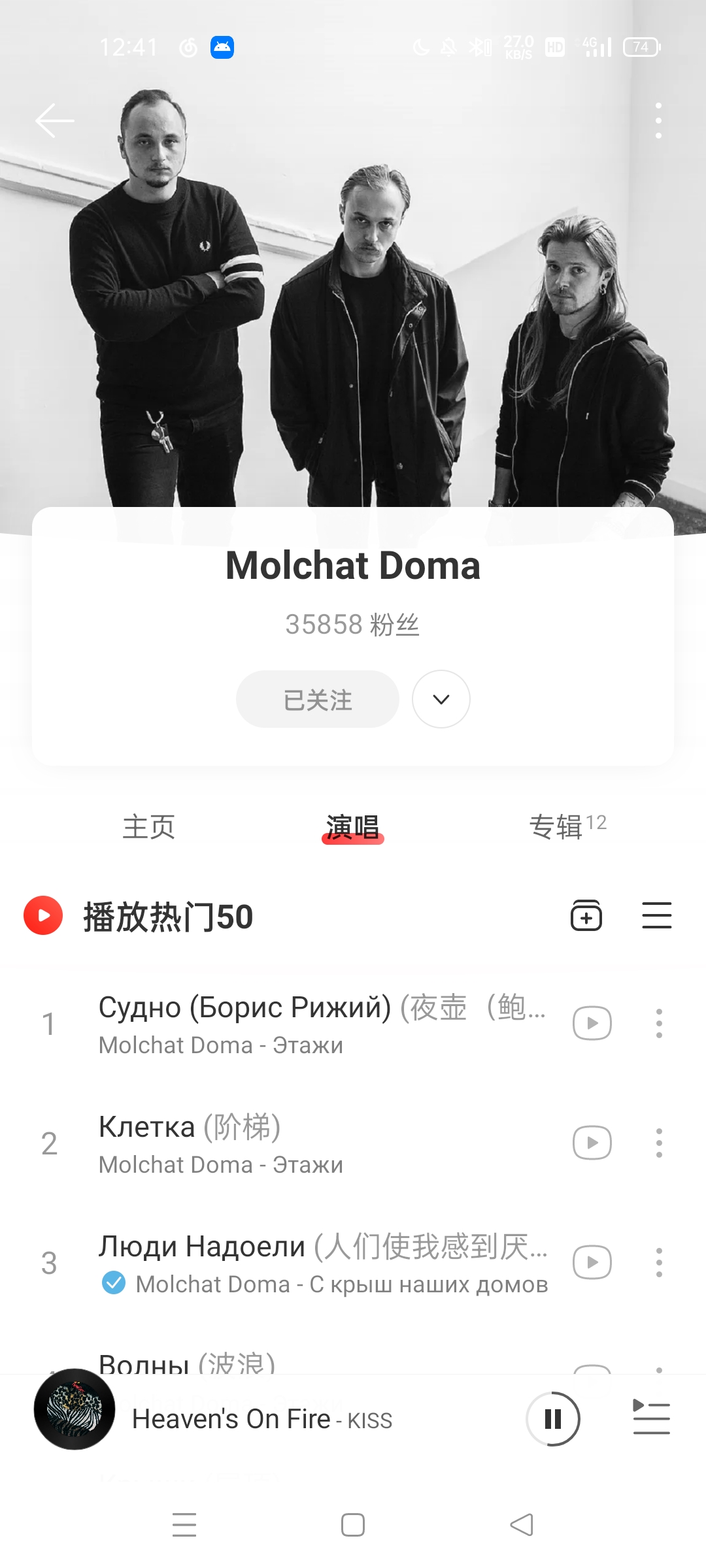Go back using the top-left arrow
The height and width of the screenshot is (1568, 706).
[55, 121]
